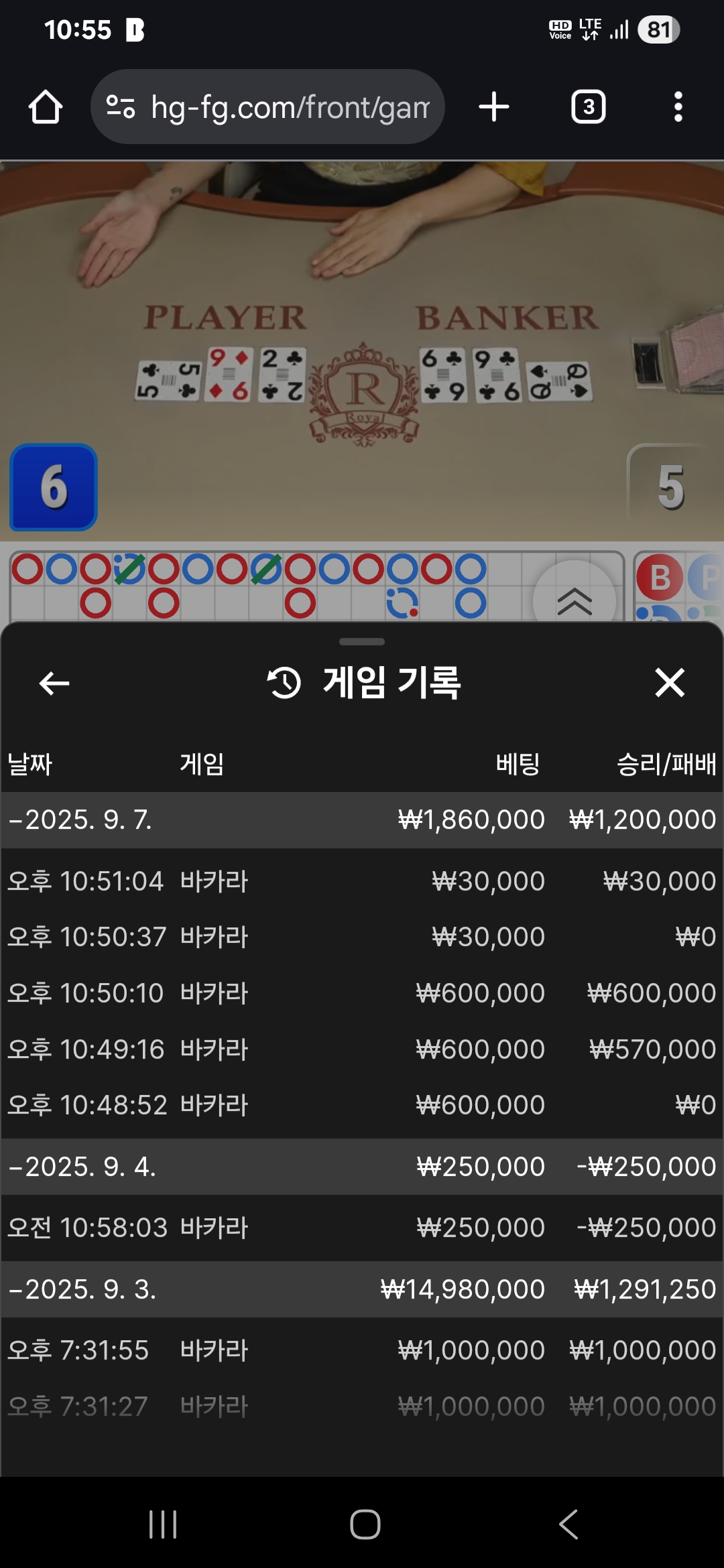Open the 오후 10:51:04 baccarat record
The height and width of the screenshot is (1568, 724).
click(x=362, y=881)
